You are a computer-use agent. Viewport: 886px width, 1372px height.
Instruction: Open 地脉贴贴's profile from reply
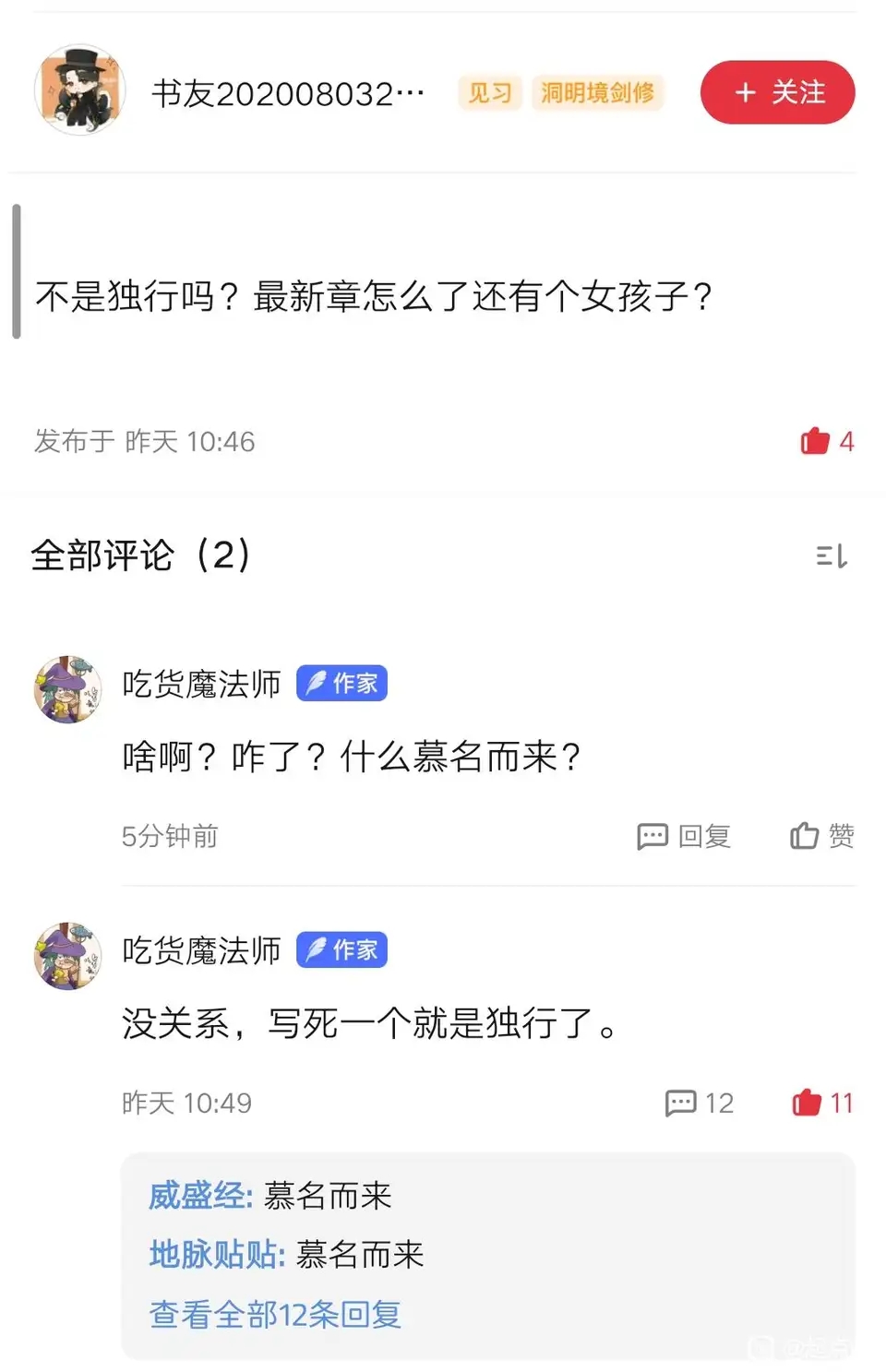pyautogui.click(x=216, y=1255)
